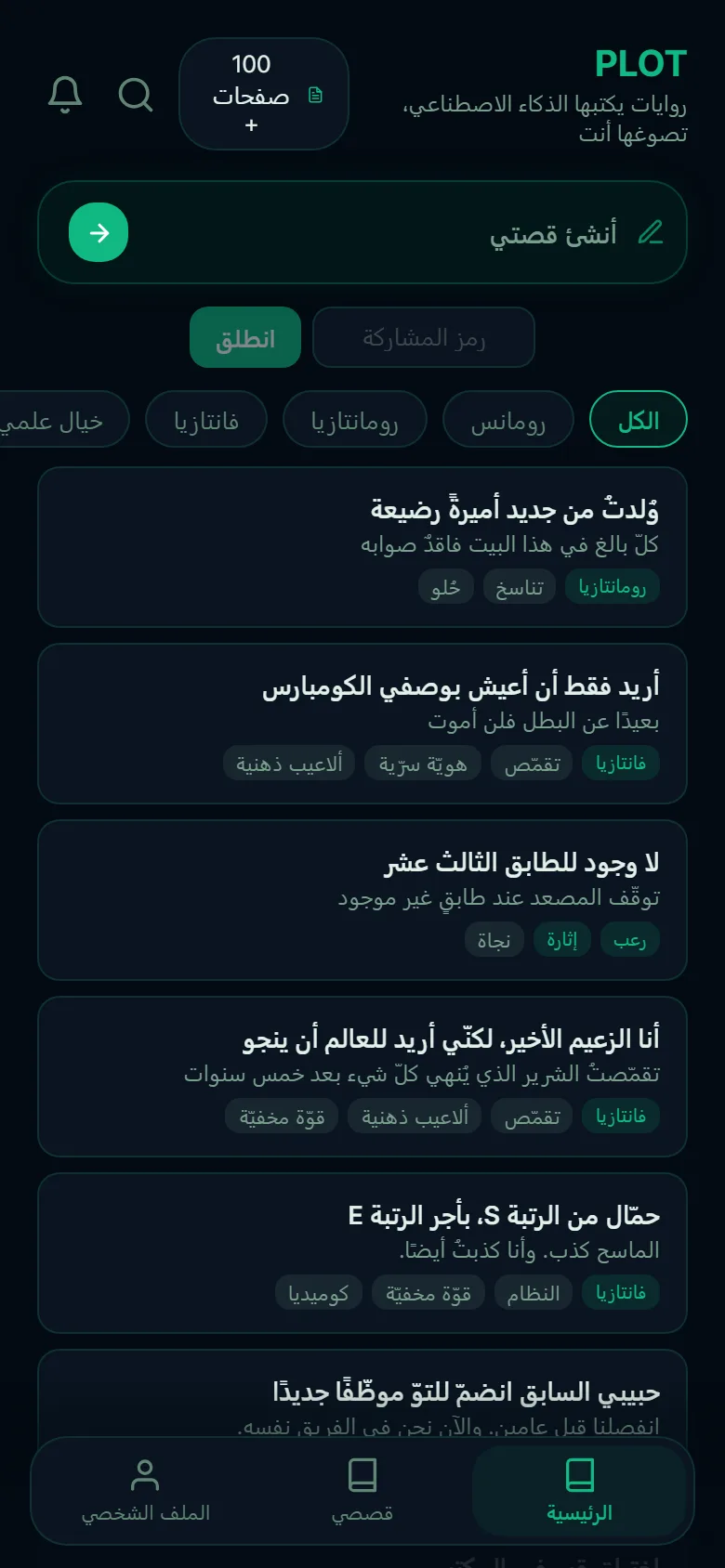Tap the 100 صفحات + pages button

pos(264,94)
